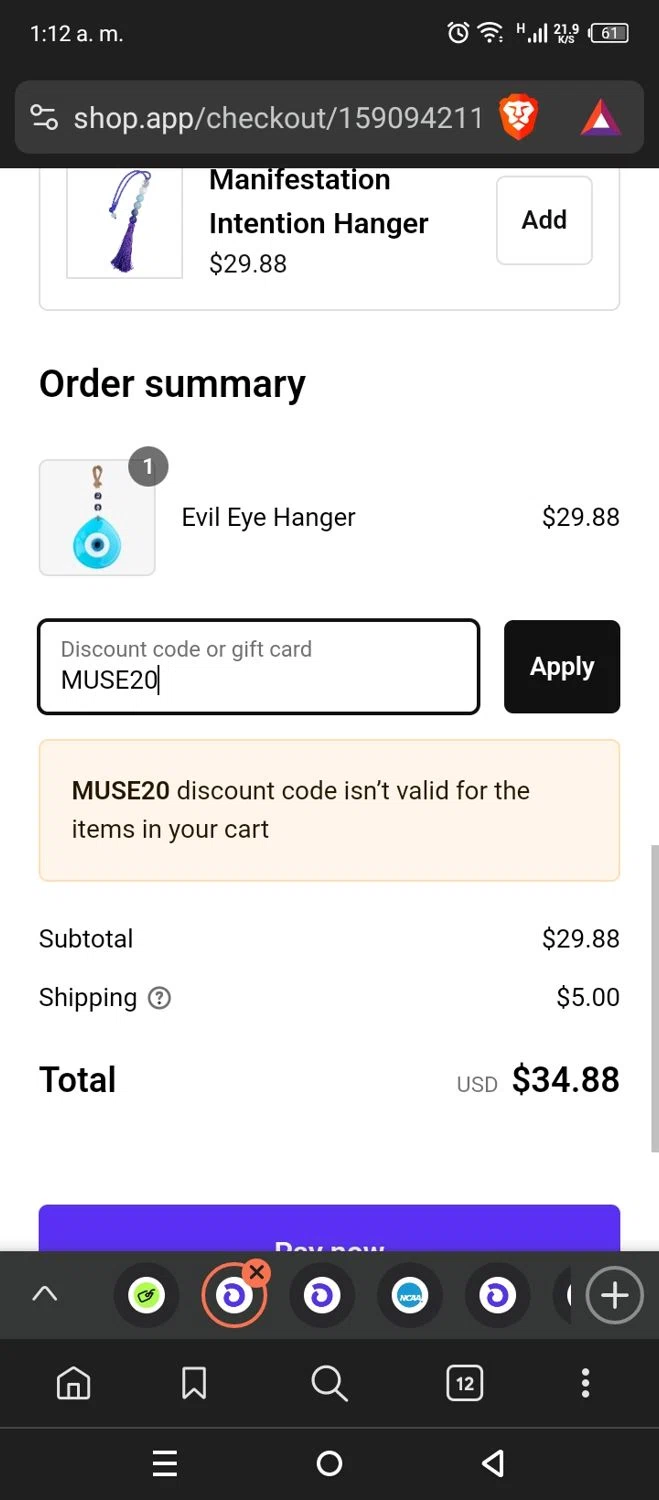Screen dimensions: 659x1500
Task: Open the Brave Shields lion icon
Action: [519, 118]
